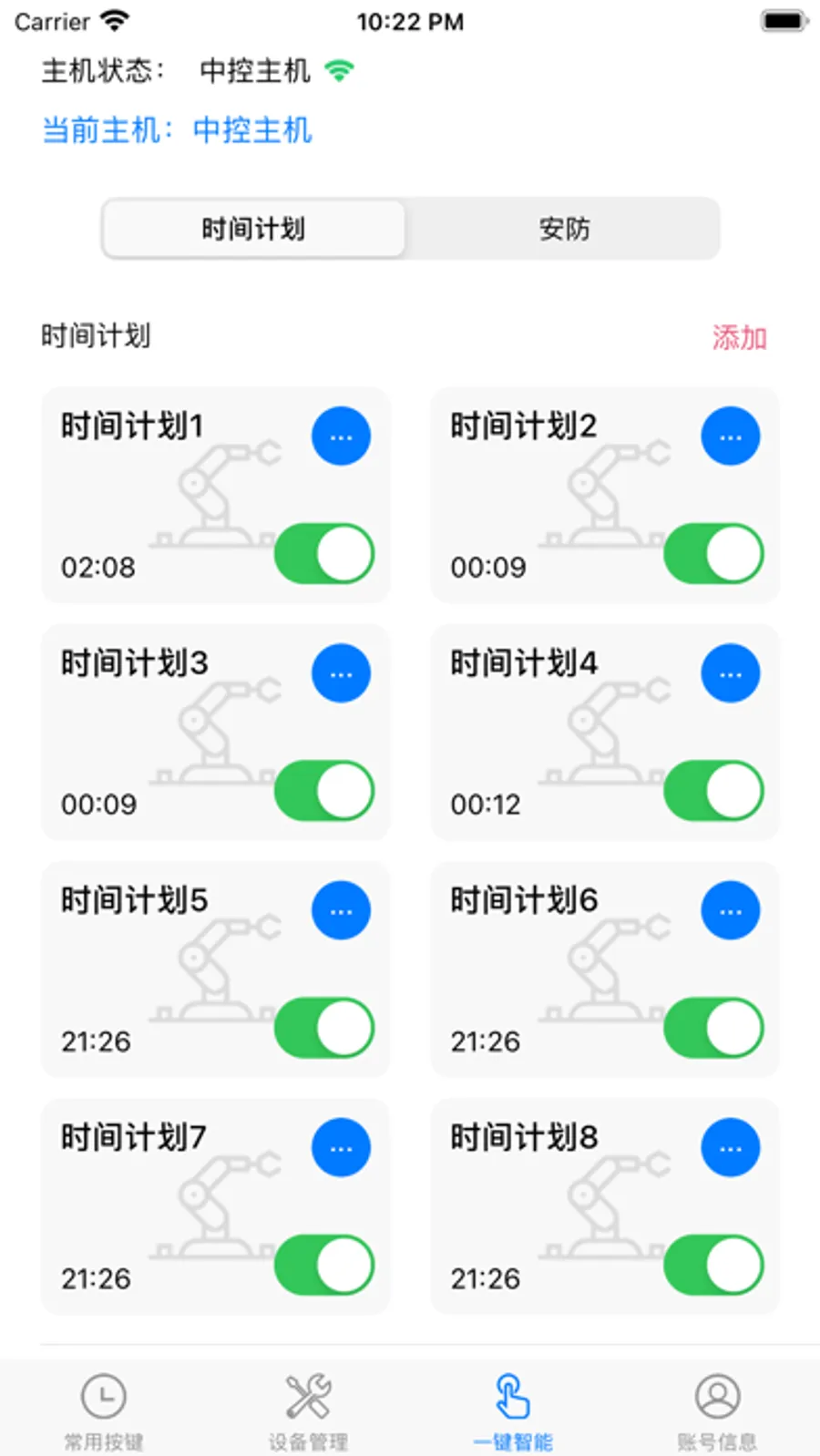Turn off the 时间计划5 schedule switch

pyautogui.click(x=323, y=1028)
